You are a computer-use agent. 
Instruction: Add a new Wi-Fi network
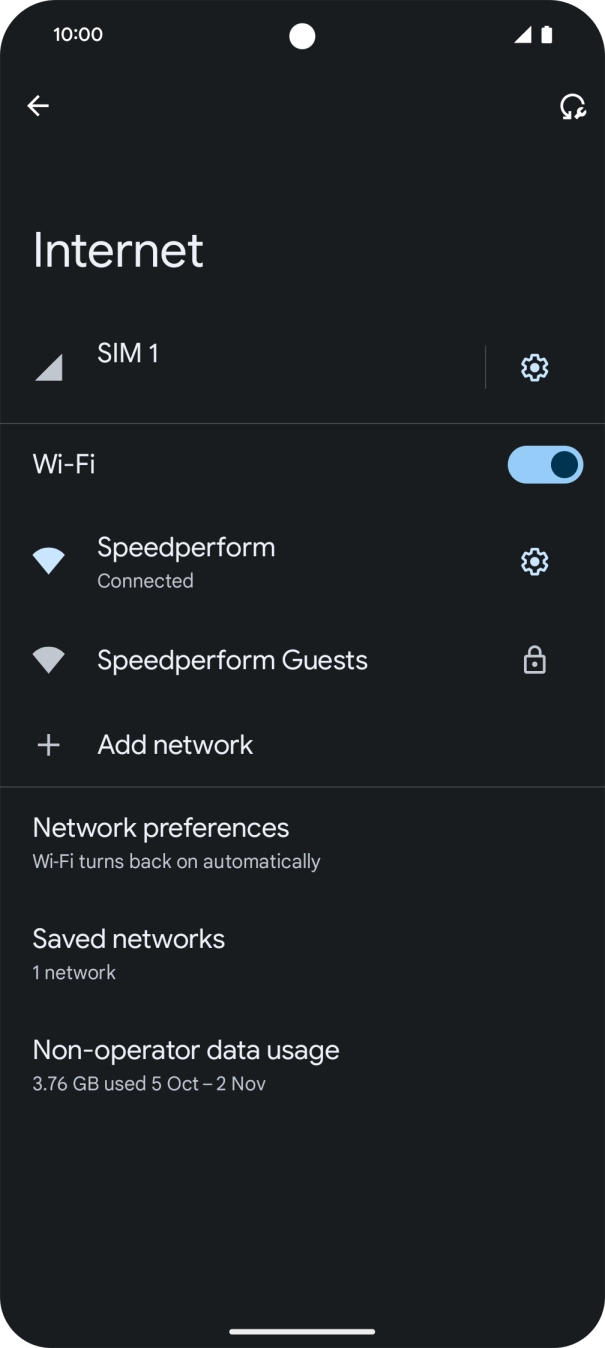pos(175,745)
